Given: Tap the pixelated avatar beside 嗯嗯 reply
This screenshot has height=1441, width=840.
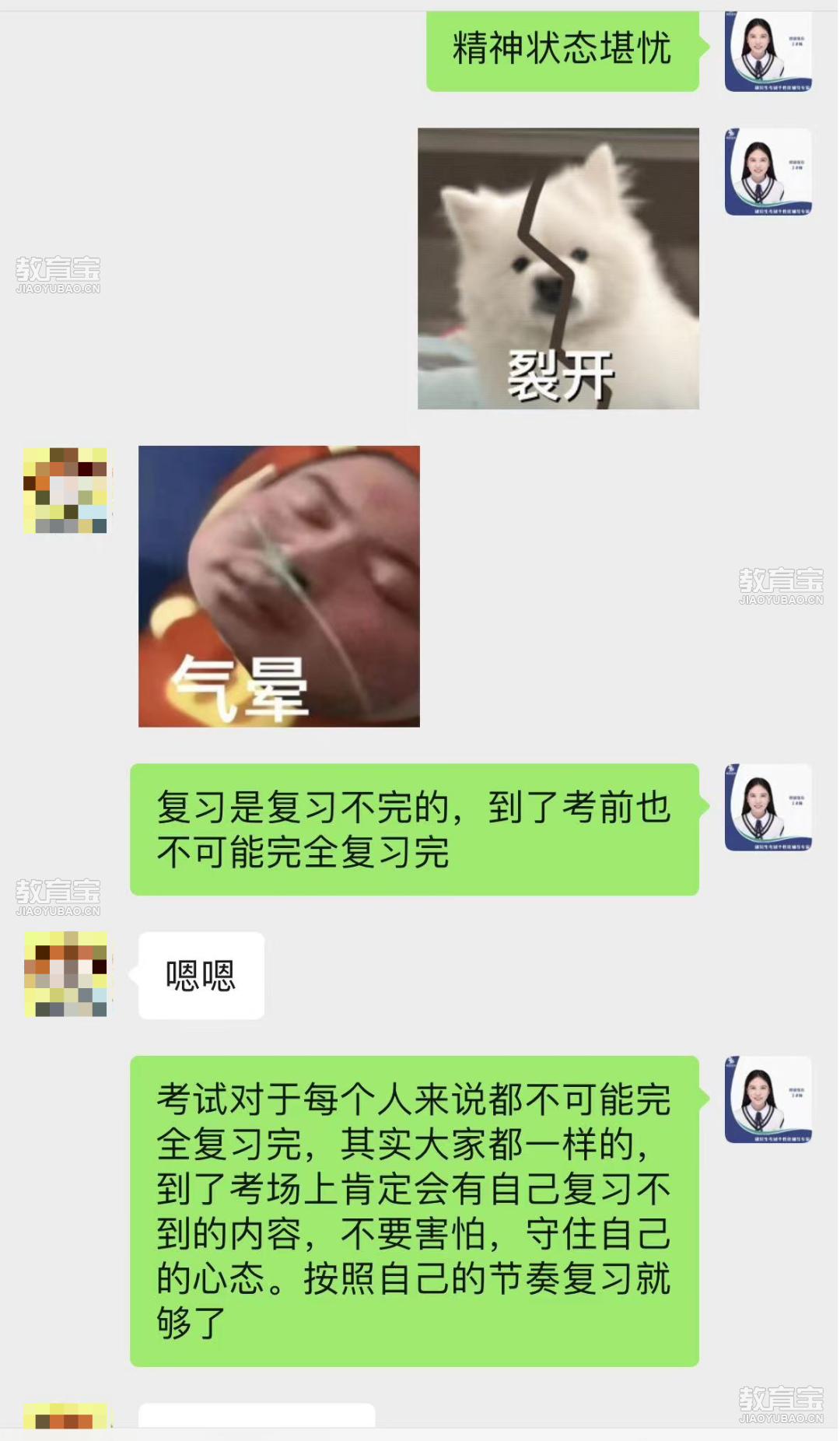Looking at the screenshot, I should tap(66, 974).
